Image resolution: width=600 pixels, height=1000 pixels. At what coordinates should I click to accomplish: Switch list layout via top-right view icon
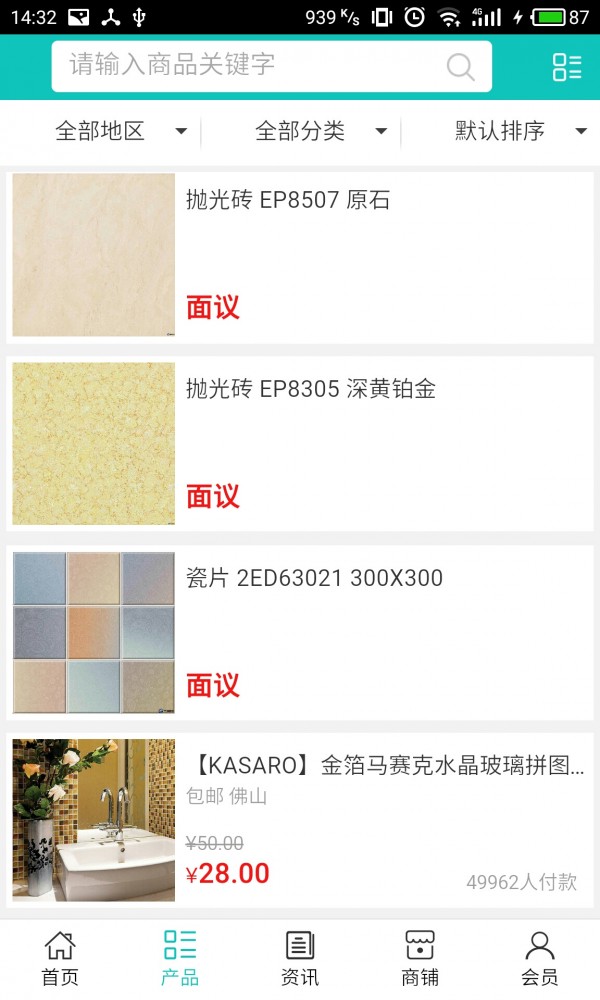[x=567, y=67]
